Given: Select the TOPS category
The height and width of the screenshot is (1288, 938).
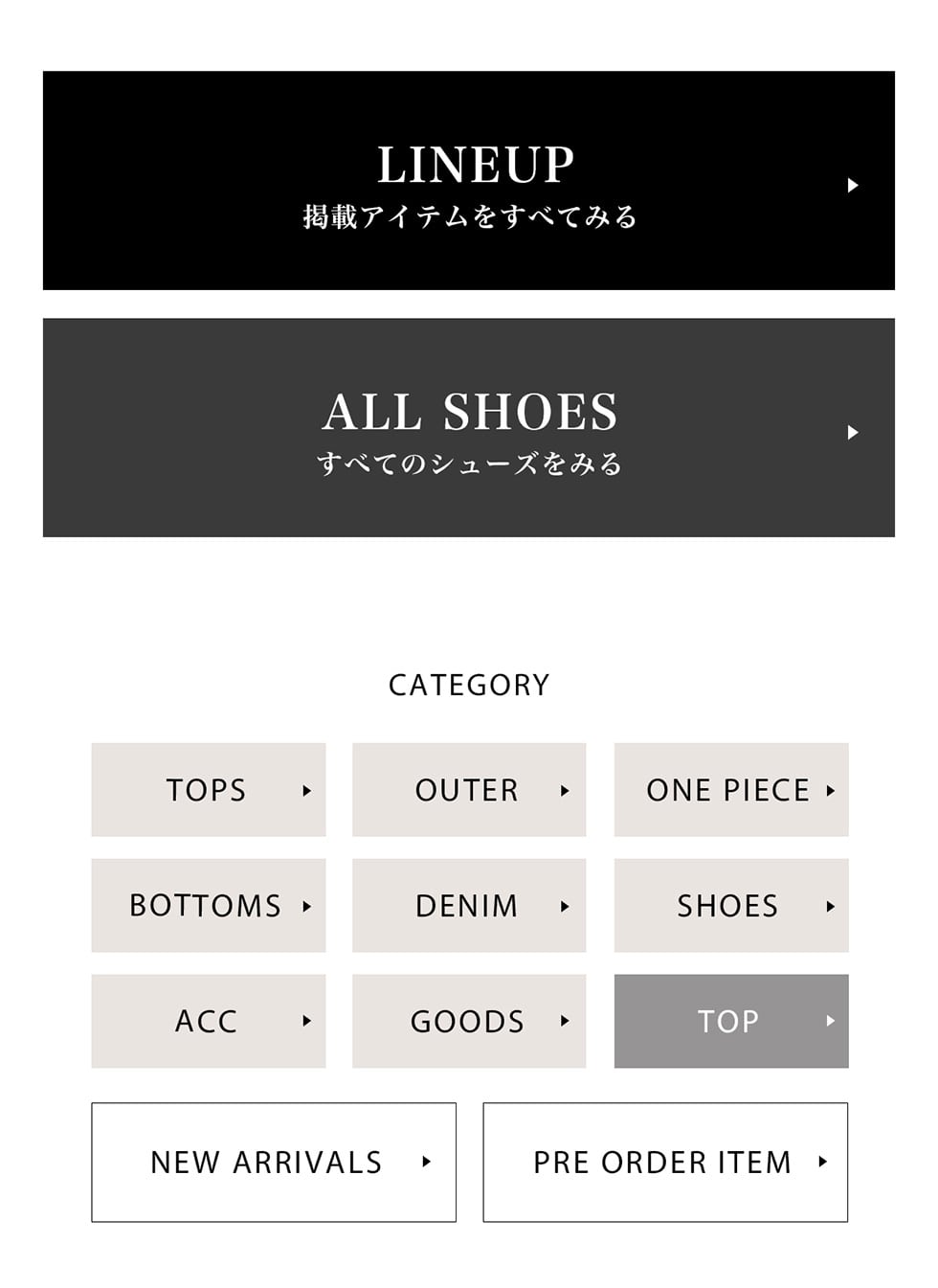Looking at the screenshot, I should tap(209, 790).
